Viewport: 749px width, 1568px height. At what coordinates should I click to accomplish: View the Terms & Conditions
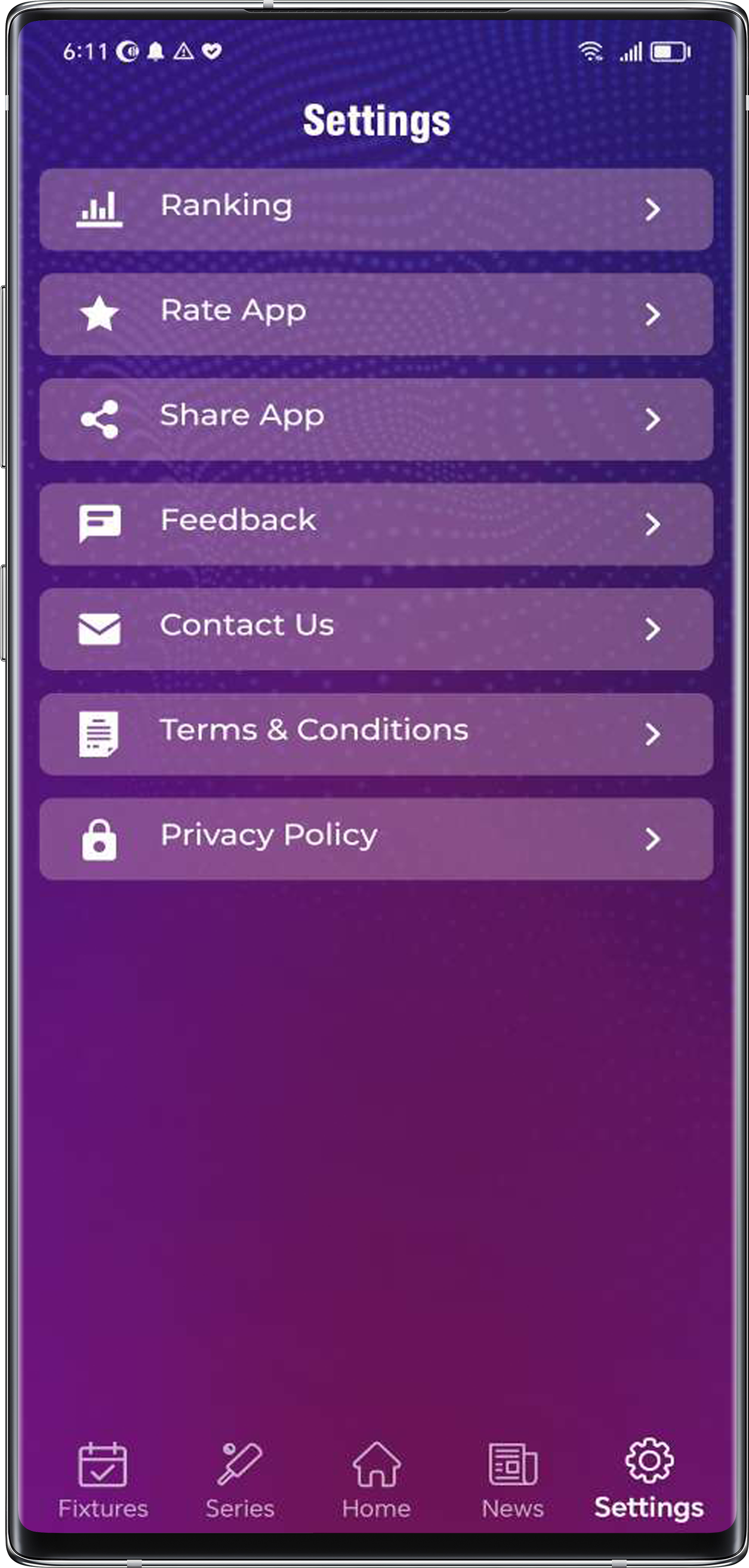click(x=376, y=733)
